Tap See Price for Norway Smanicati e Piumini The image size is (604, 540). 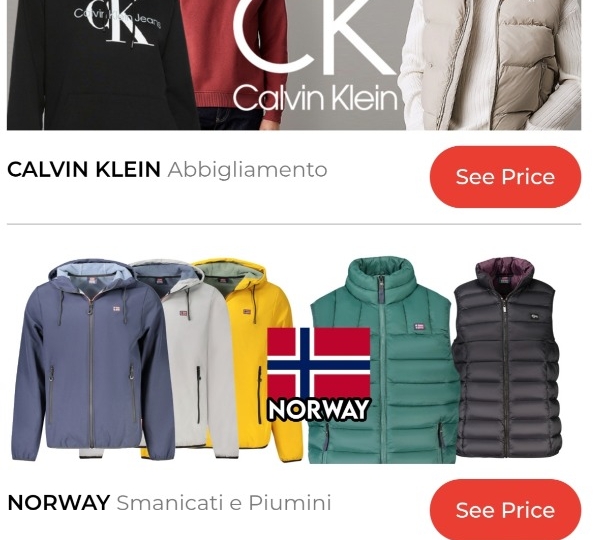coord(505,510)
